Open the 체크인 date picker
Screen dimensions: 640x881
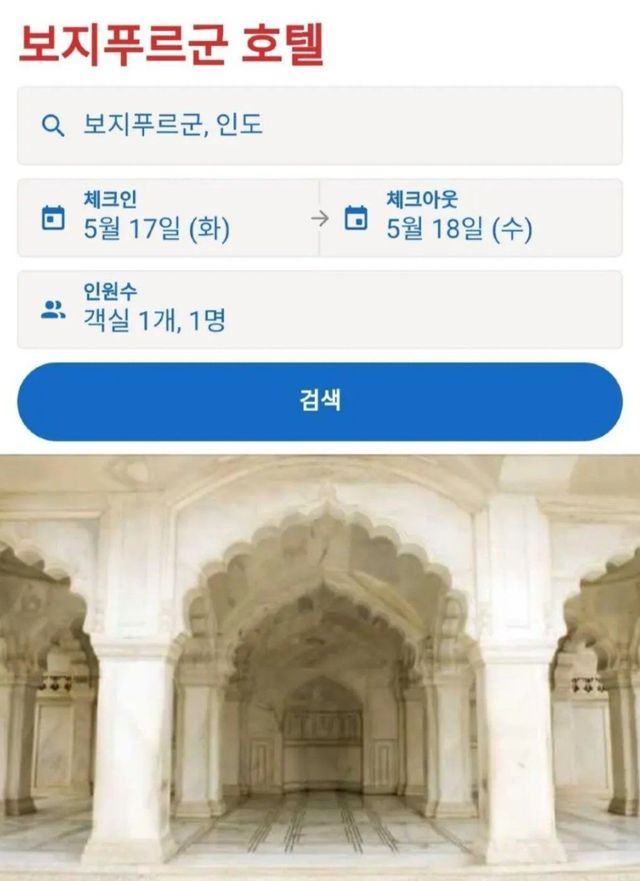click(168, 218)
